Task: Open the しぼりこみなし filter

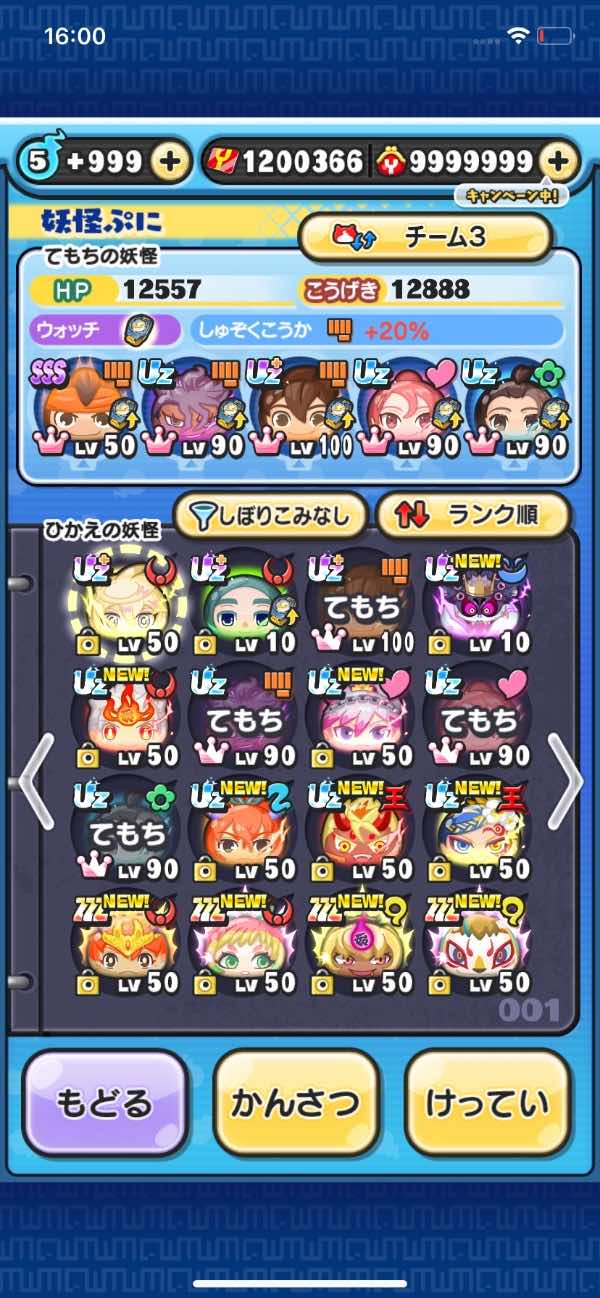Action: click(x=270, y=516)
